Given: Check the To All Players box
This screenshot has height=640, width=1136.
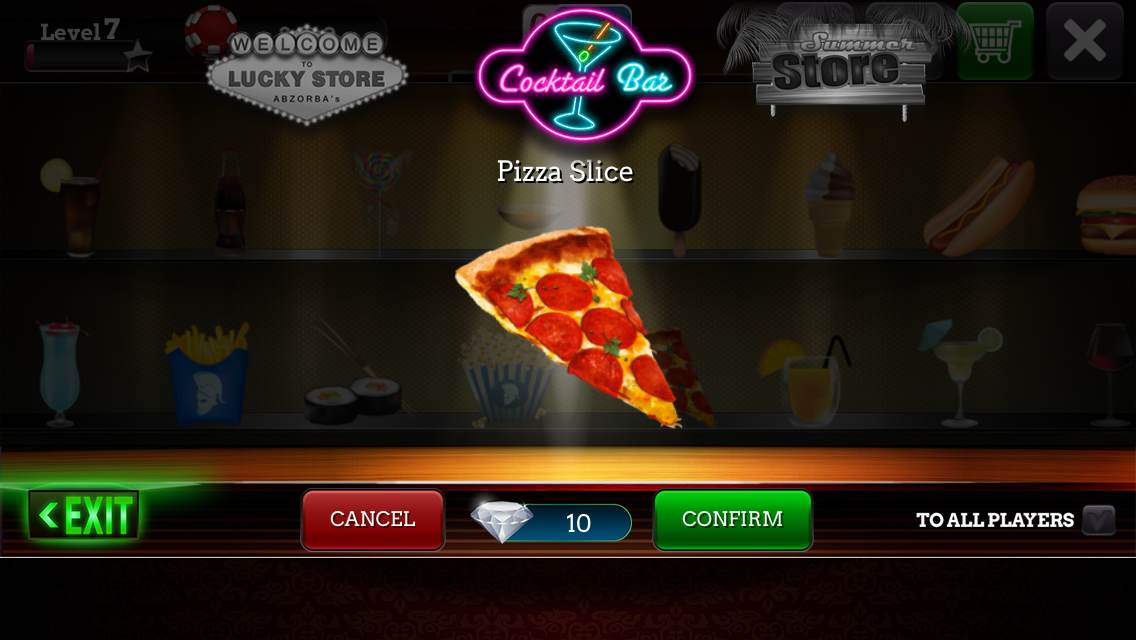Looking at the screenshot, I should click(x=1098, y=520).
